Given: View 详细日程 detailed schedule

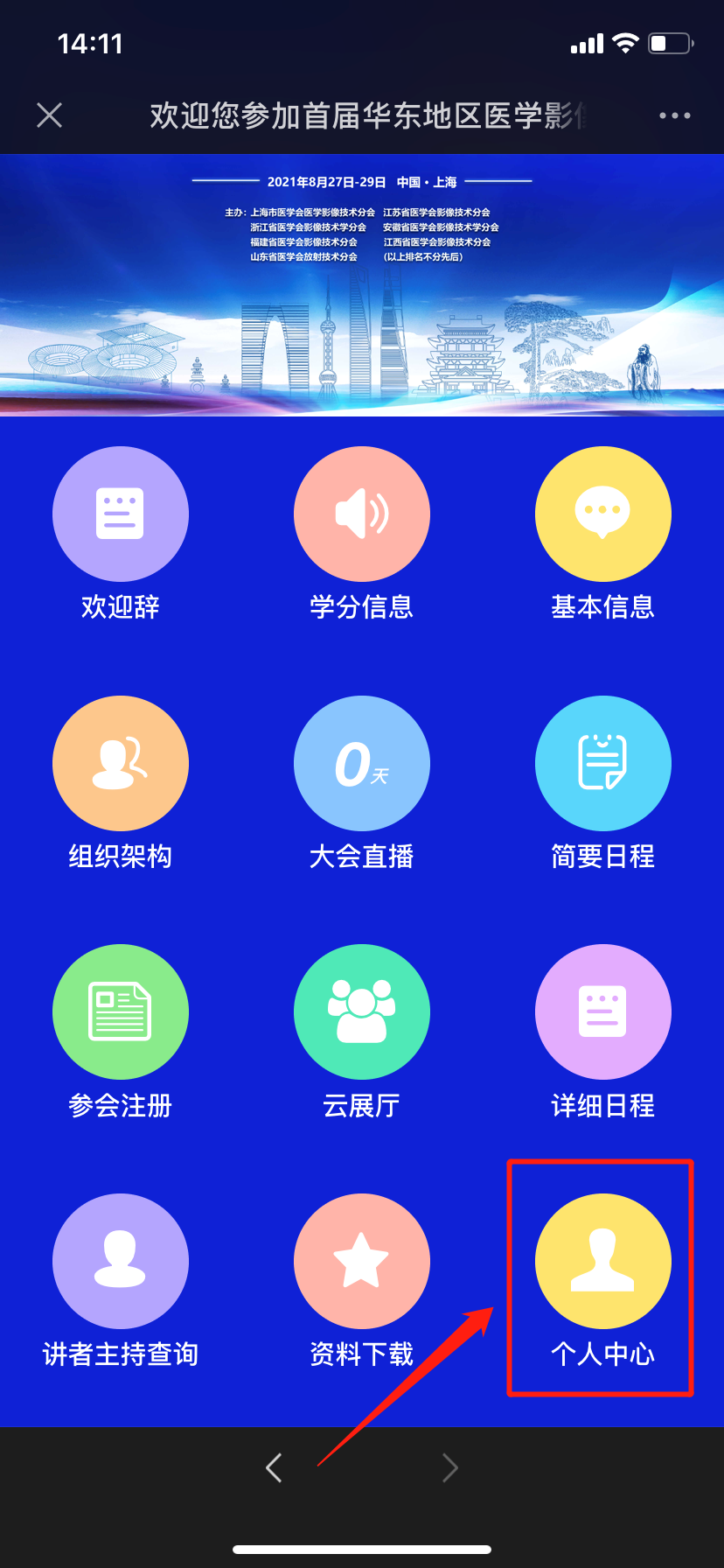Looking at the screenshot, I should click(603, 1012).
